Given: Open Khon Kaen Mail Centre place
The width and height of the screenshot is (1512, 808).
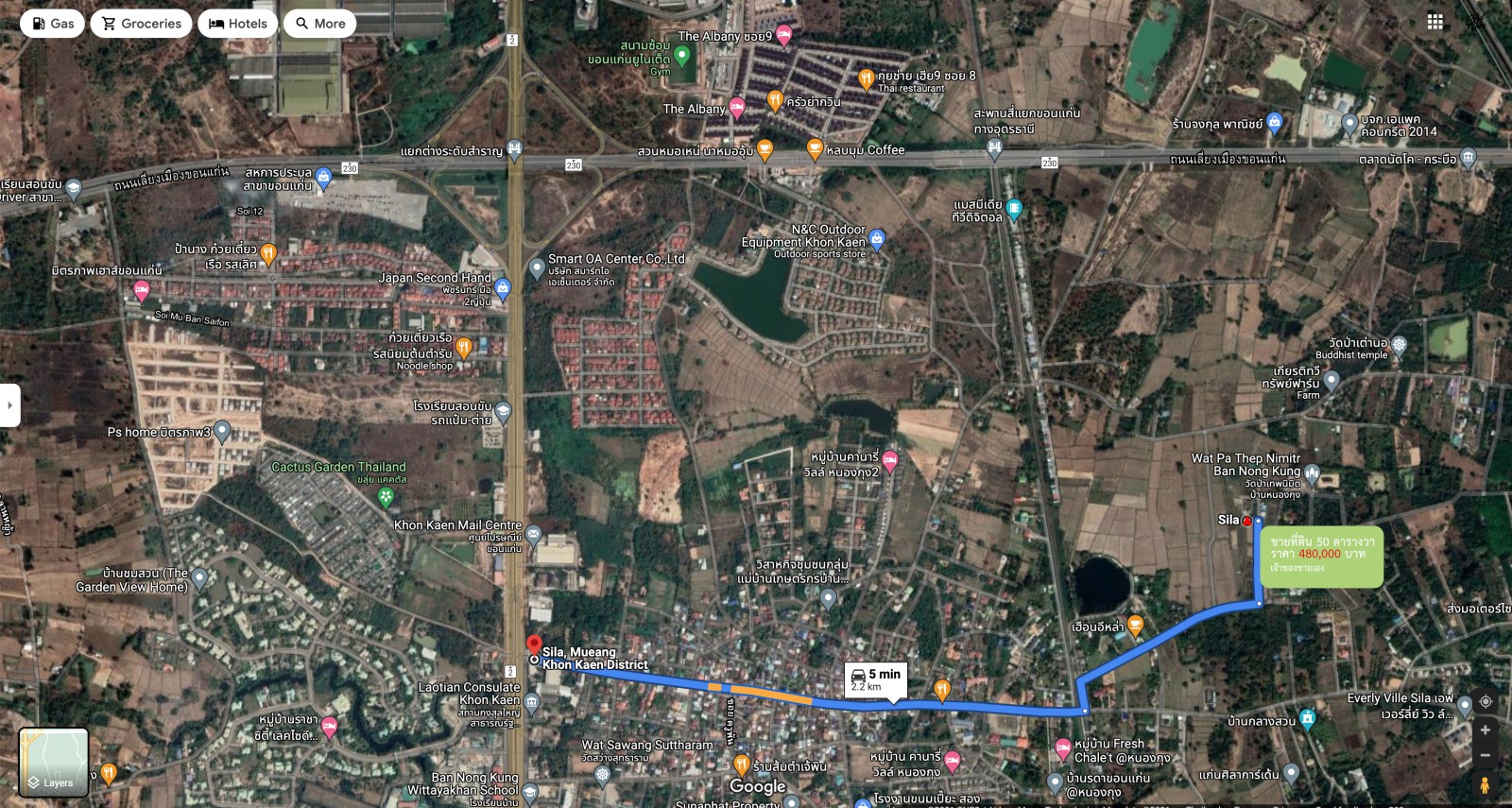Looking at the screenshot, I should (533, 535).
